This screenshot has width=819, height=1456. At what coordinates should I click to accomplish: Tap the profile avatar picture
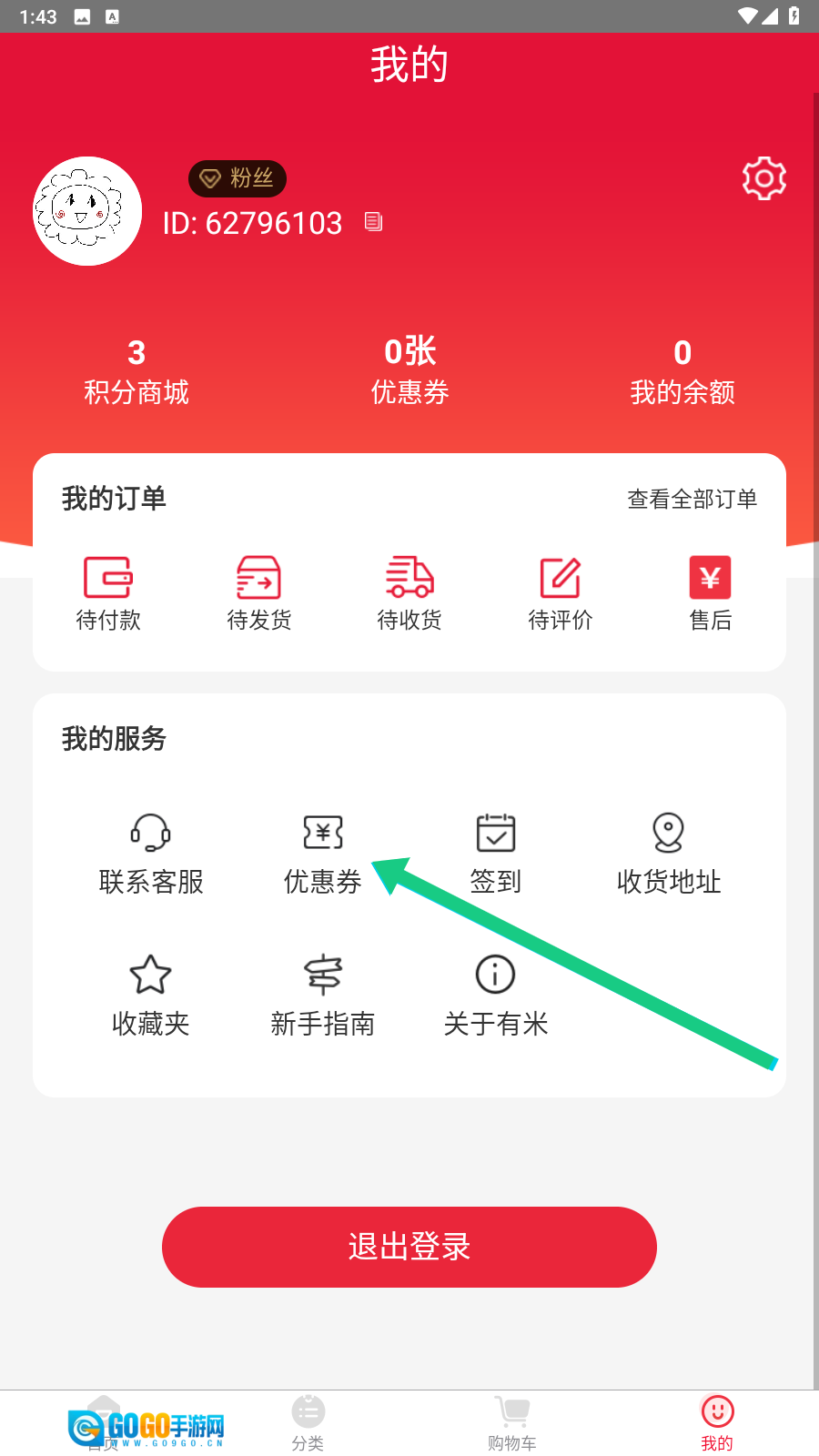point(87,211)
